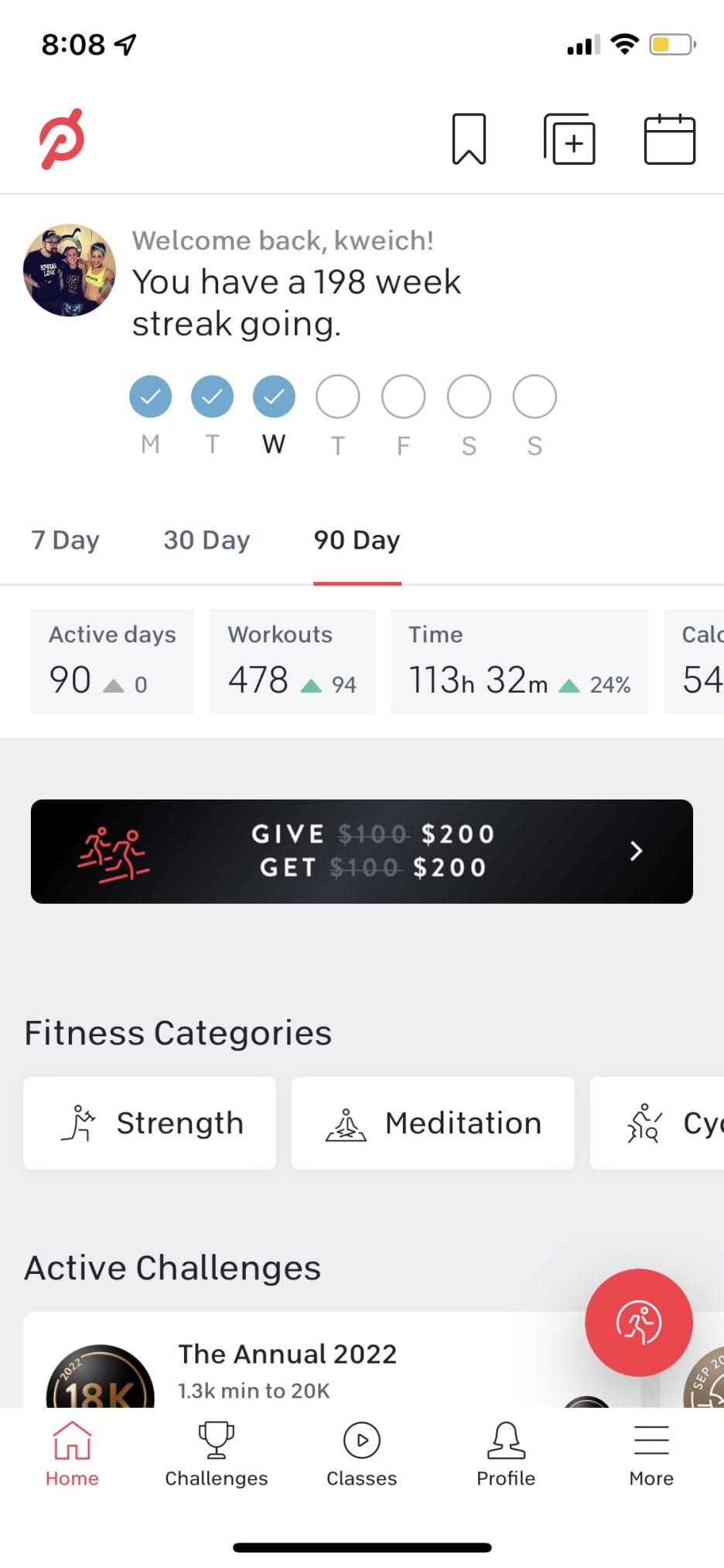Open the Profile tab
The width and height of the screenshot is (724, 1568).
pyautogui.click(x=506, y=1454)
